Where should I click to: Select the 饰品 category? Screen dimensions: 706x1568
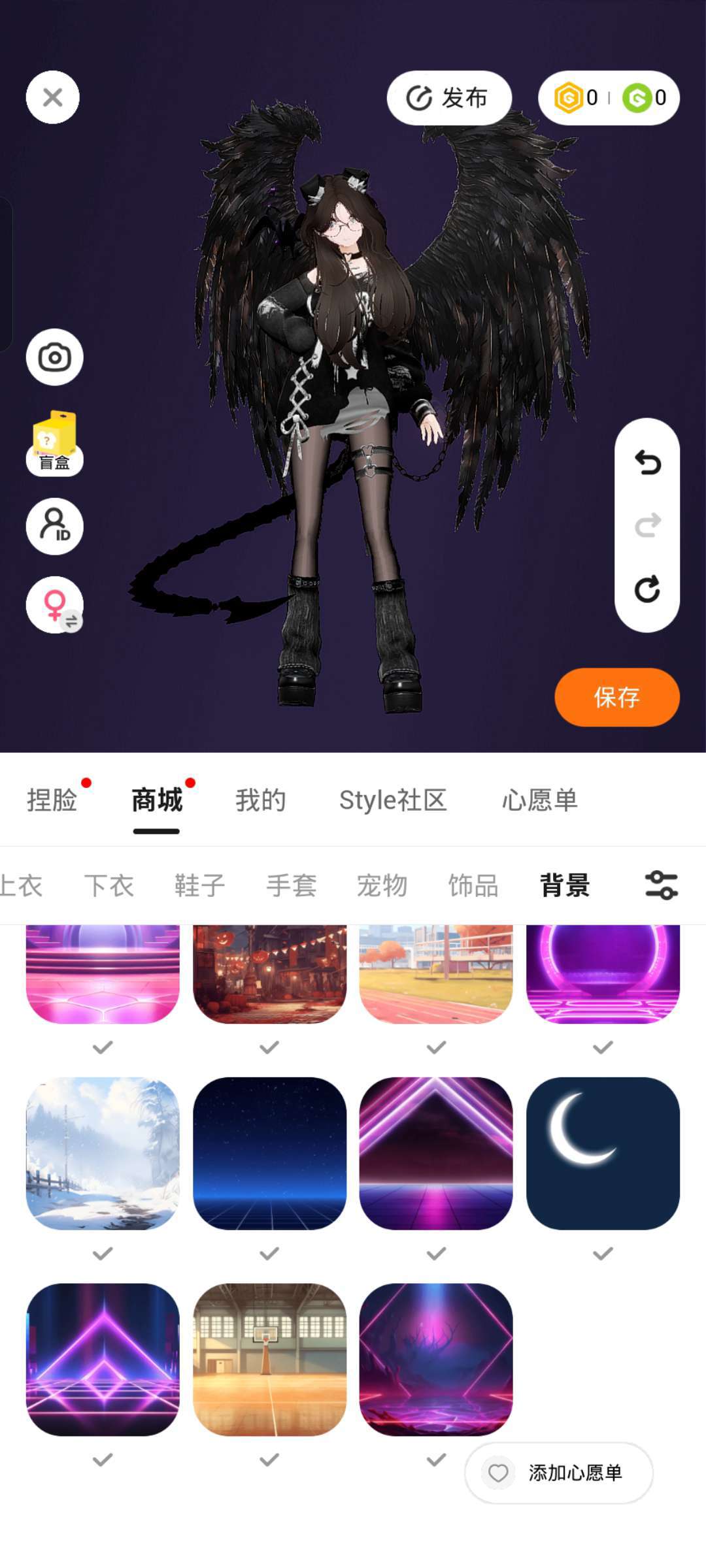[x=473, y=886]
